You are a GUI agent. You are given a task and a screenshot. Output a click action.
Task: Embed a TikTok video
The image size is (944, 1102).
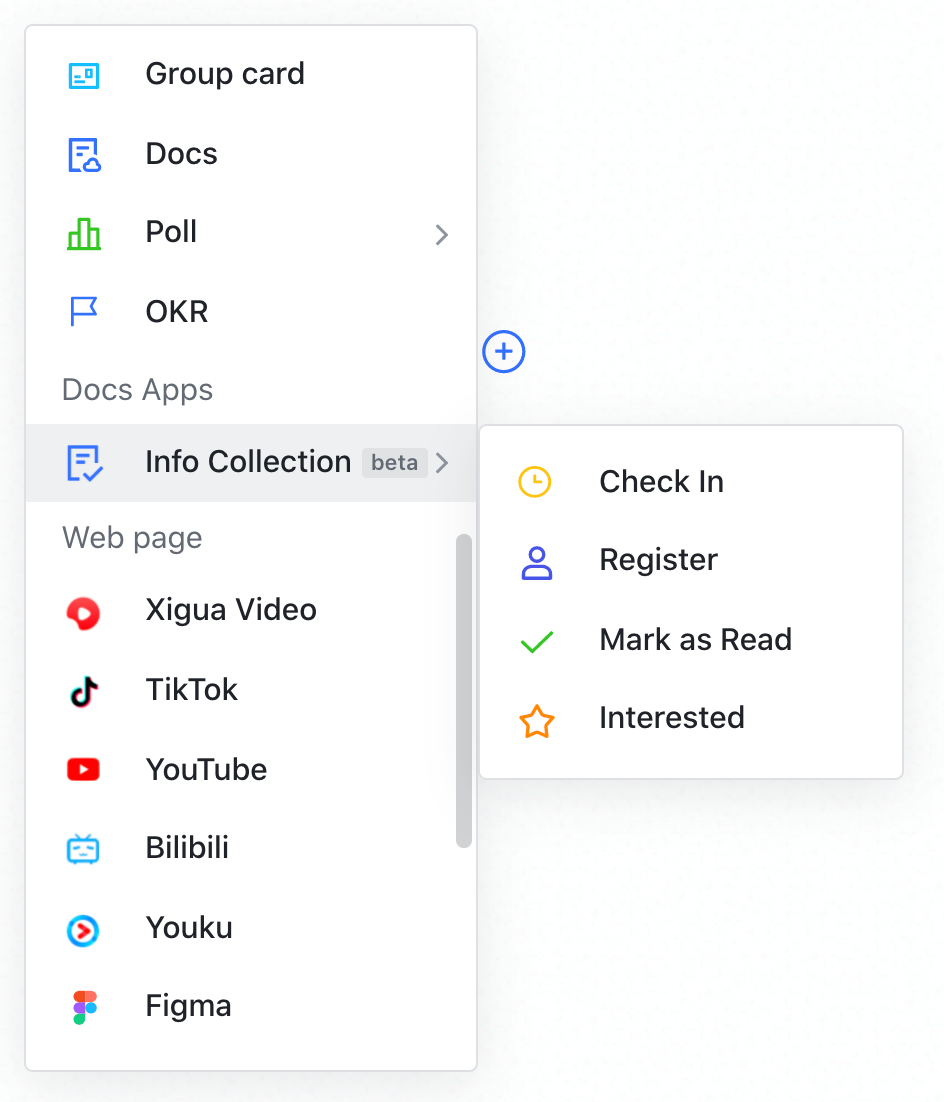pos(192,690)
